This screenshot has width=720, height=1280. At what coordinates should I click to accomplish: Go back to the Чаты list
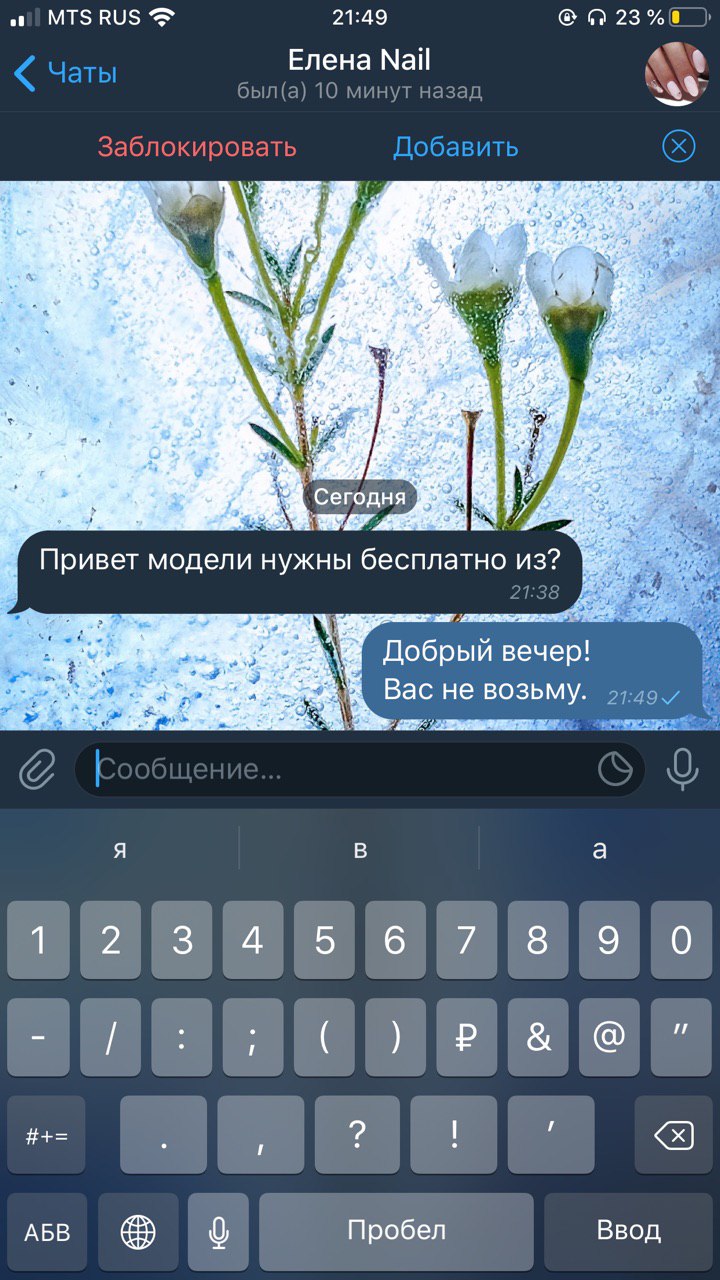click(66, 73)
